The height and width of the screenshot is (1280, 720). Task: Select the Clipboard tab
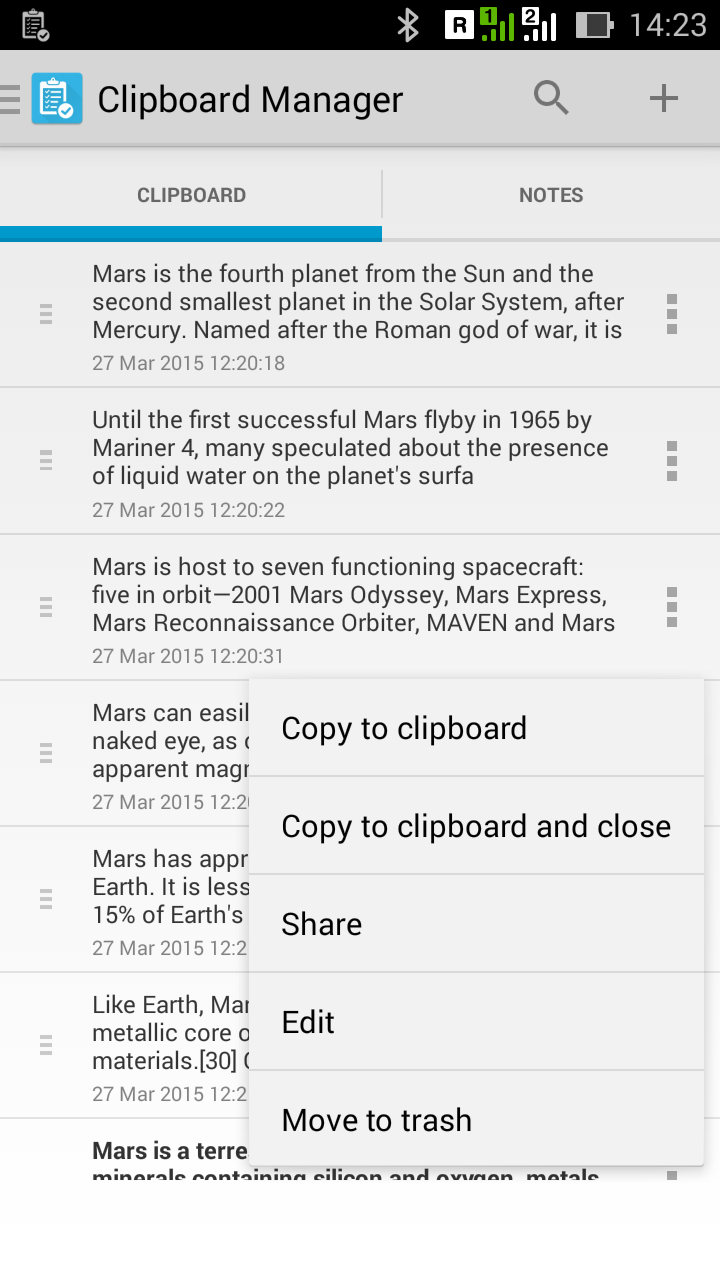[x=191, y=195]
